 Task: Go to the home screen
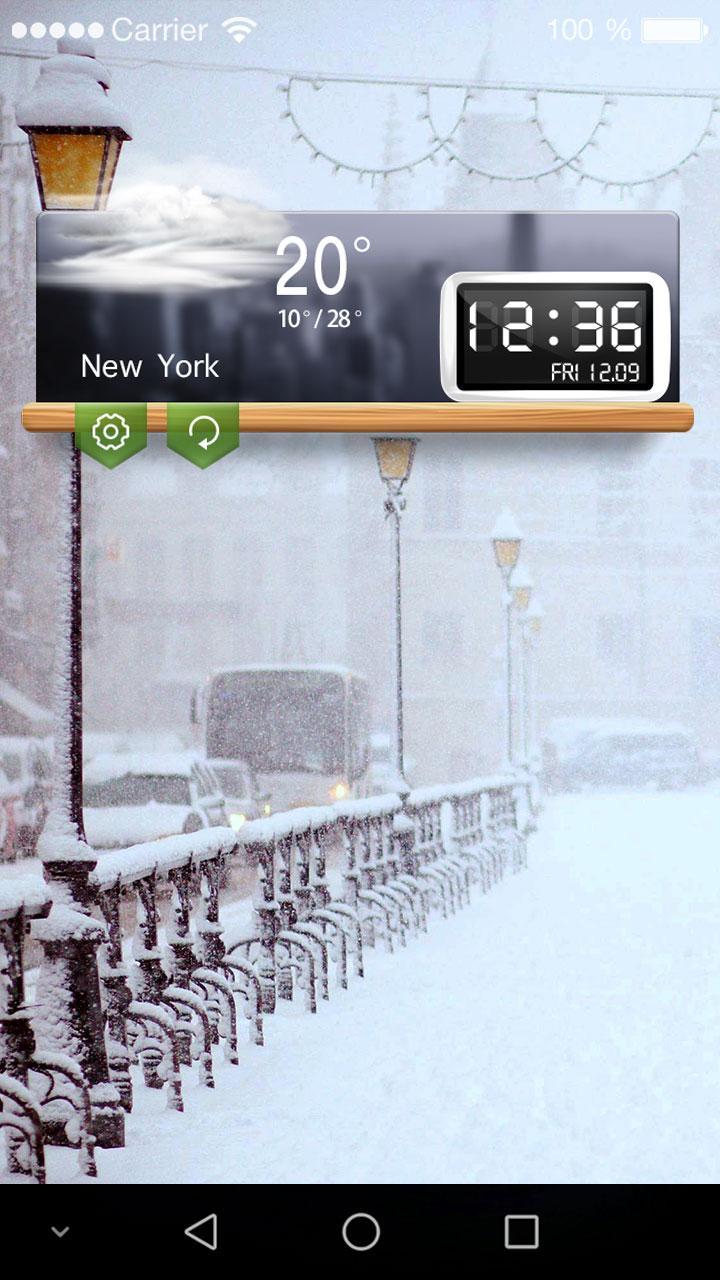coord(361,1232)
